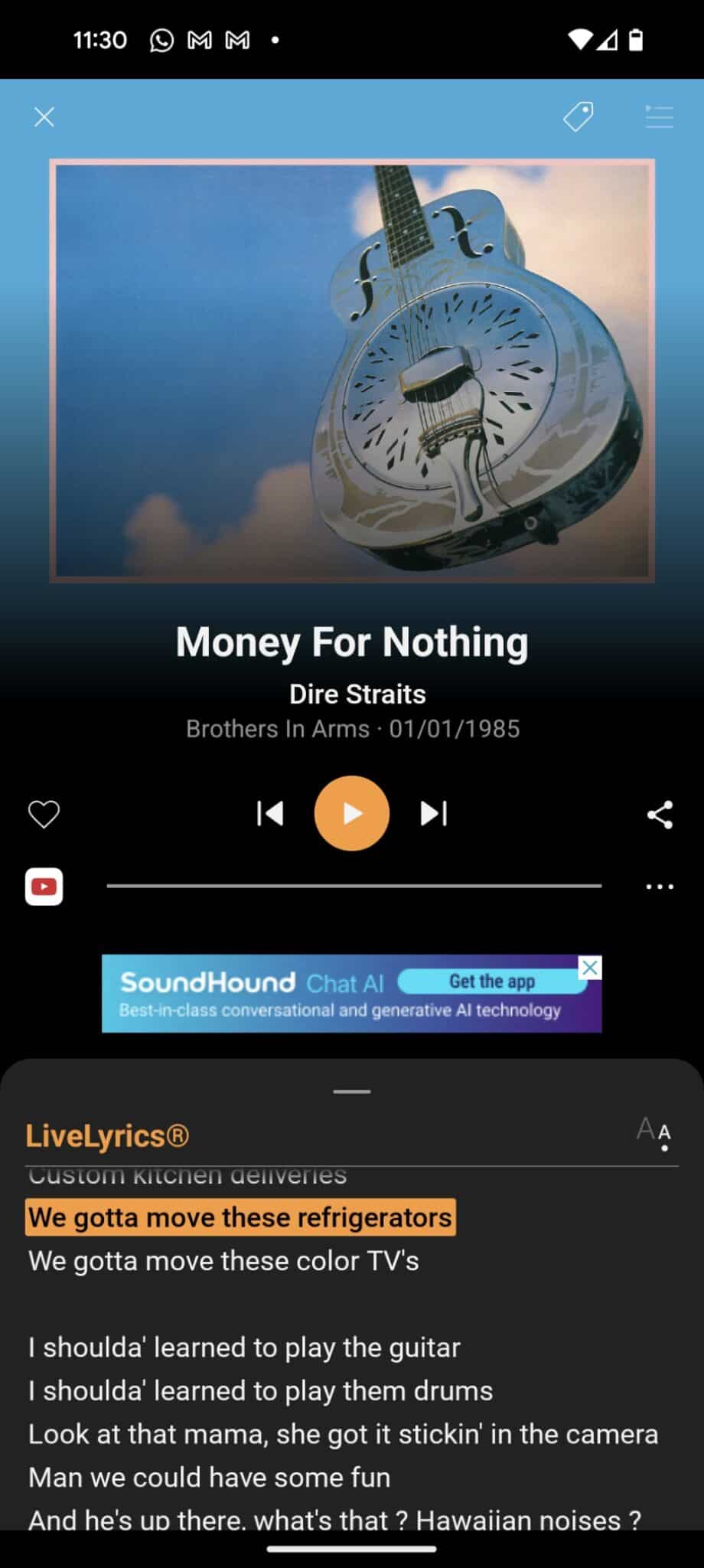
Task: Dismiss the SoundHound Chat AI ad
Action: [590, 968]
